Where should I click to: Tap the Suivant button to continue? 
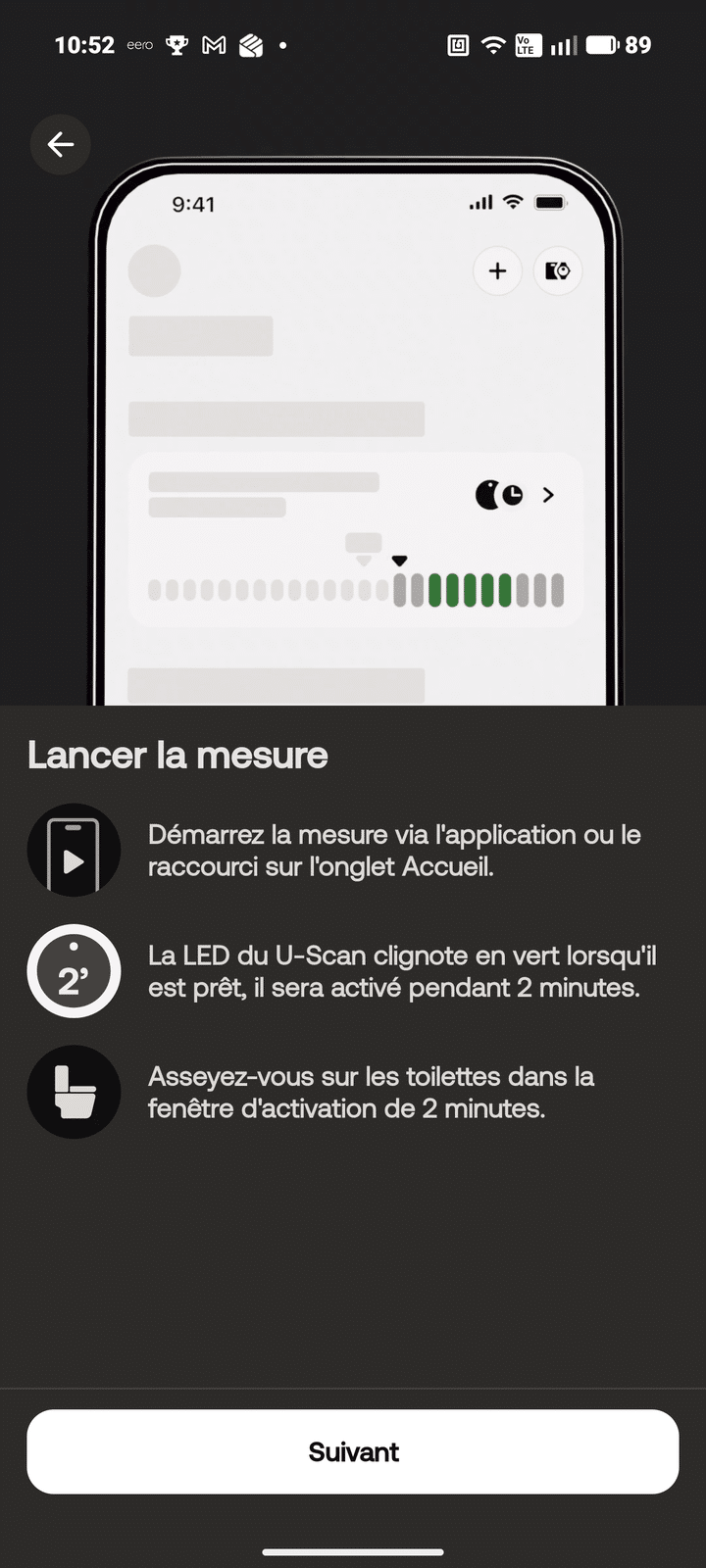coord(353,1451)
